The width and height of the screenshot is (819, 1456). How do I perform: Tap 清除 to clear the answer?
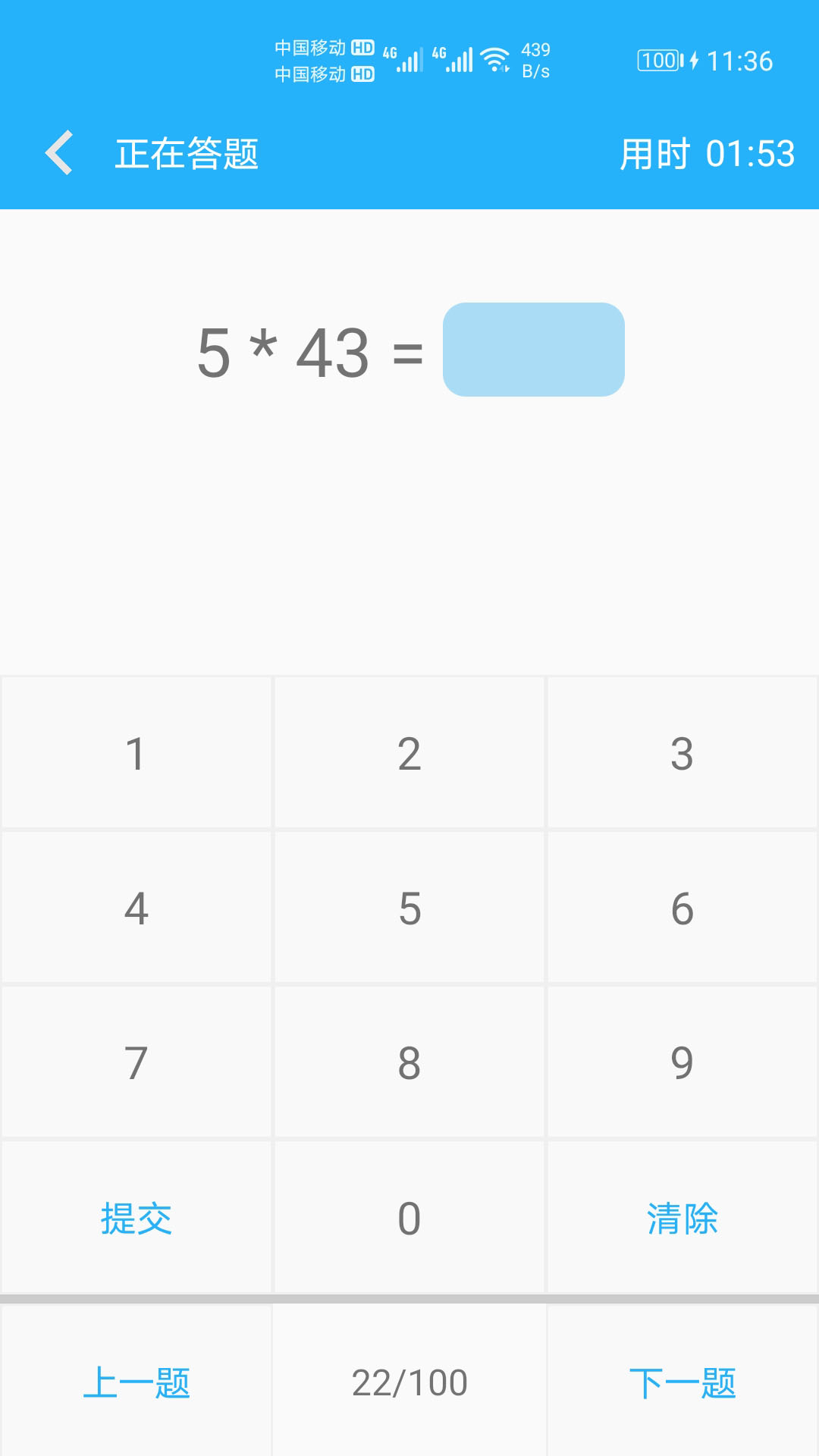pyautogui.click(x=682, y=1216)
